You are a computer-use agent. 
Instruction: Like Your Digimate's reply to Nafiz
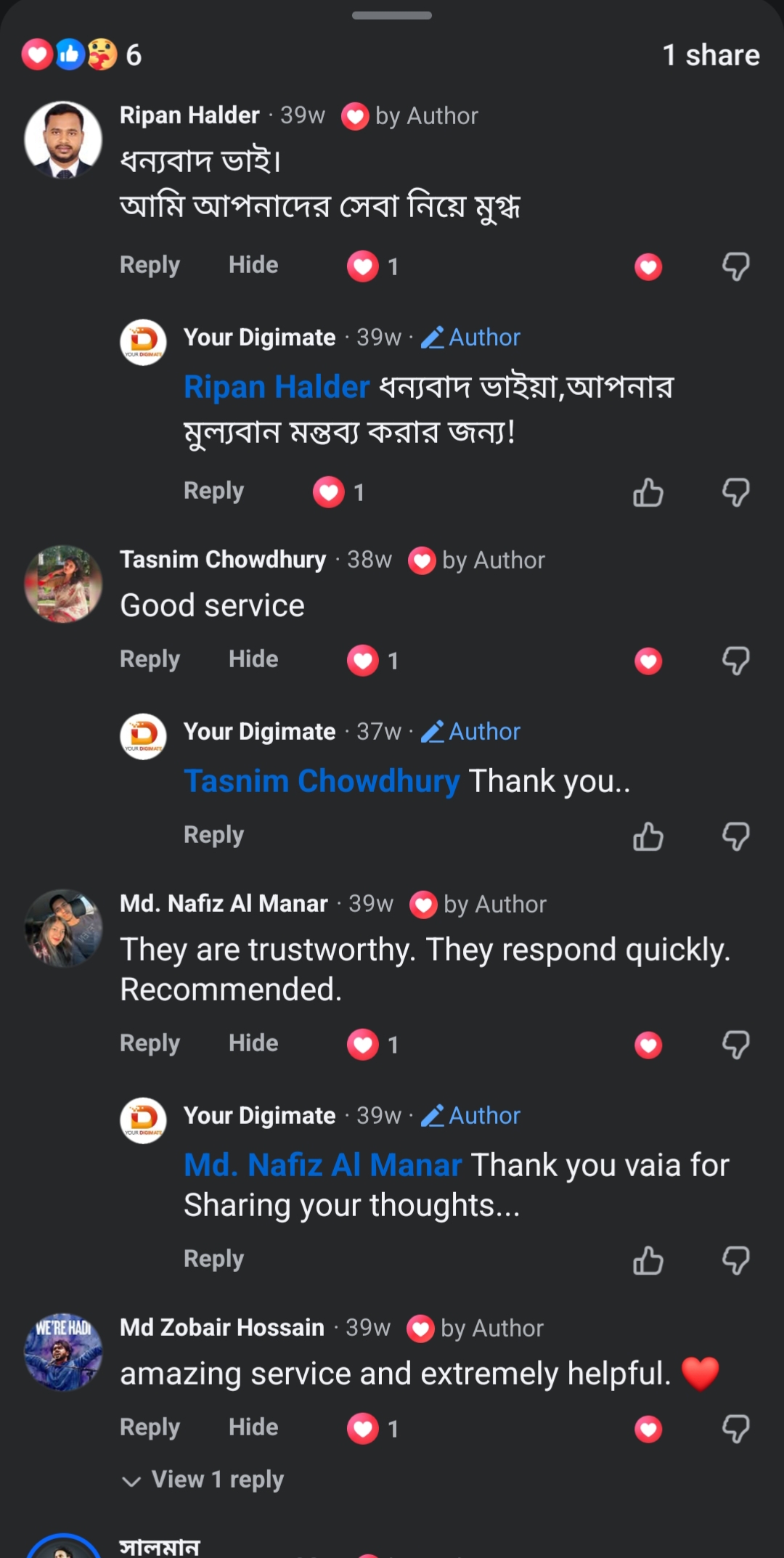[648, 1260]
